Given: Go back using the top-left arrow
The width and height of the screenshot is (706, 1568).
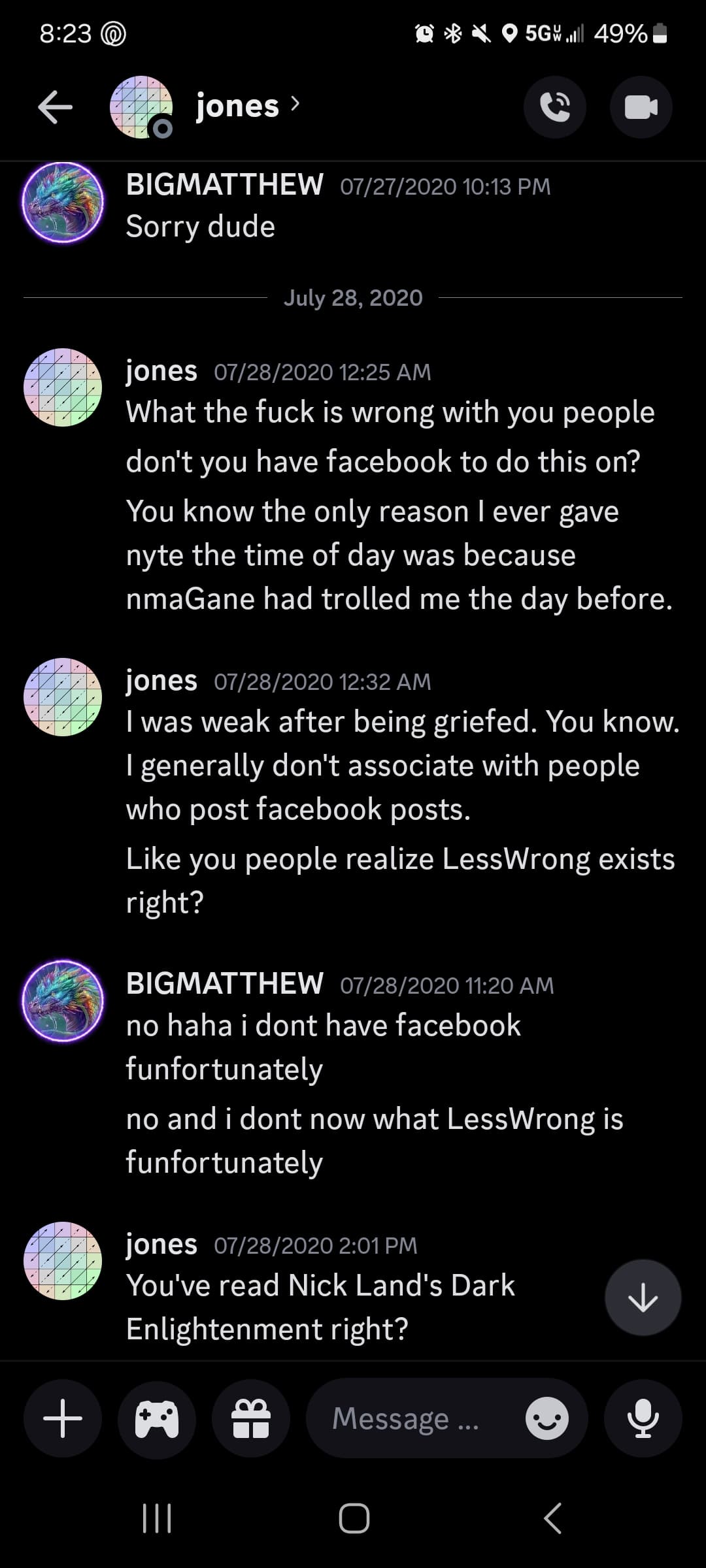Looking at the screenshot, I should tap(55, 107).
